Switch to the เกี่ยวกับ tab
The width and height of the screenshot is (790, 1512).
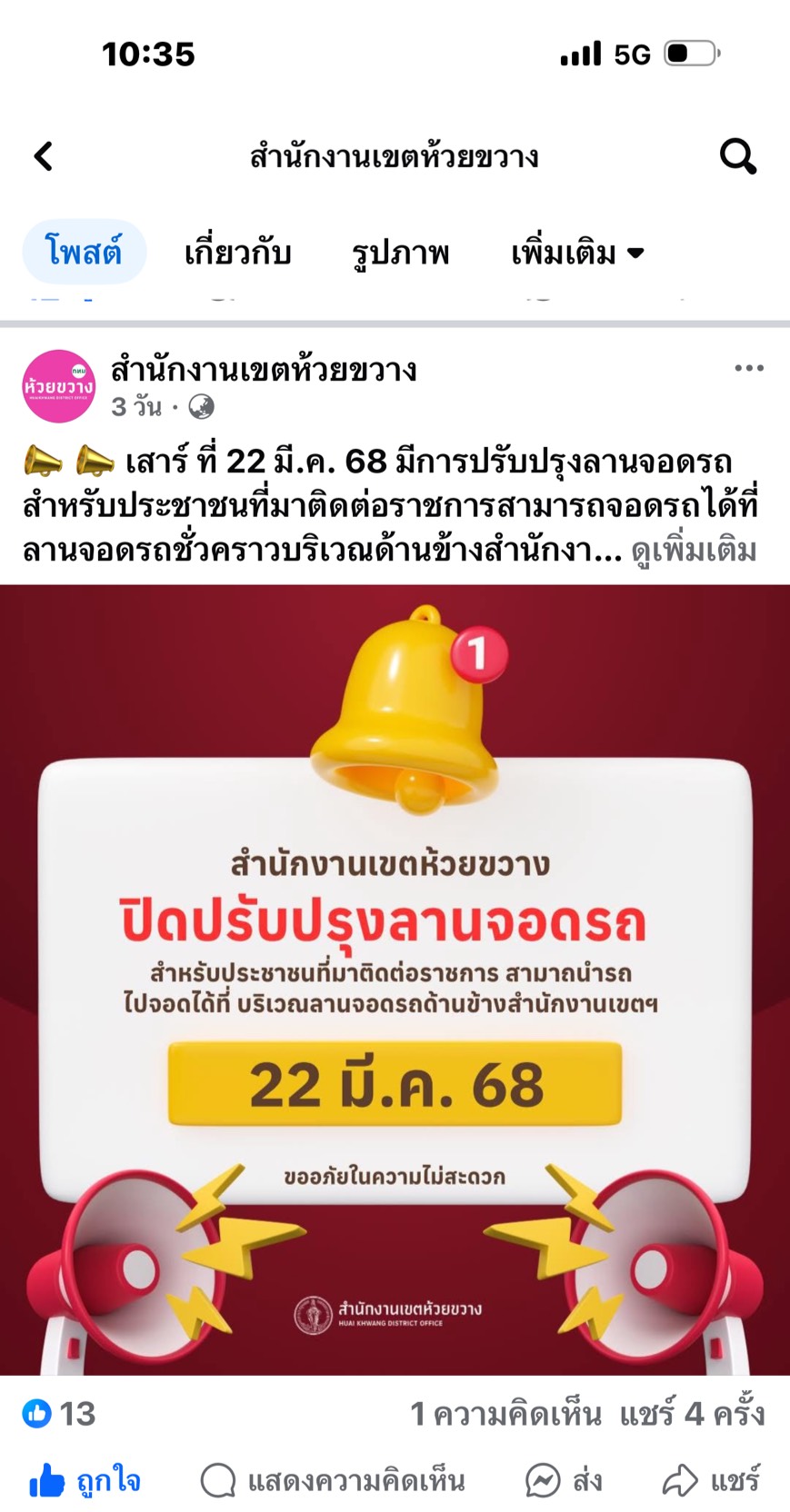pos(237,252)
